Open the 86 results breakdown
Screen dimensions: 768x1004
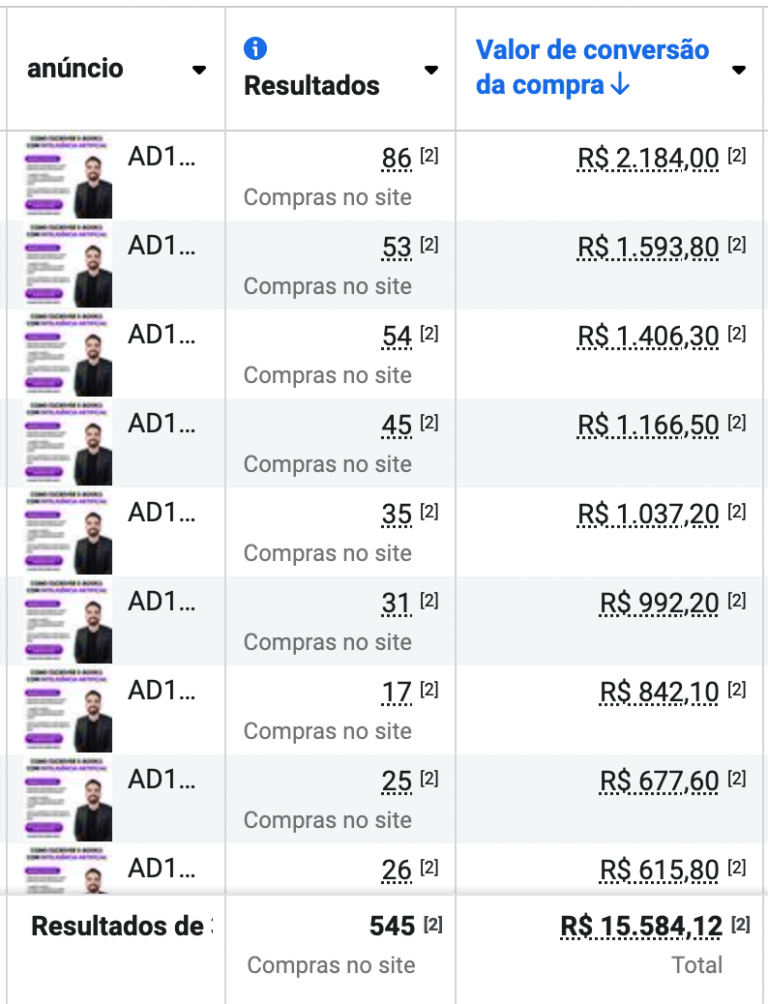coord(396,158)
